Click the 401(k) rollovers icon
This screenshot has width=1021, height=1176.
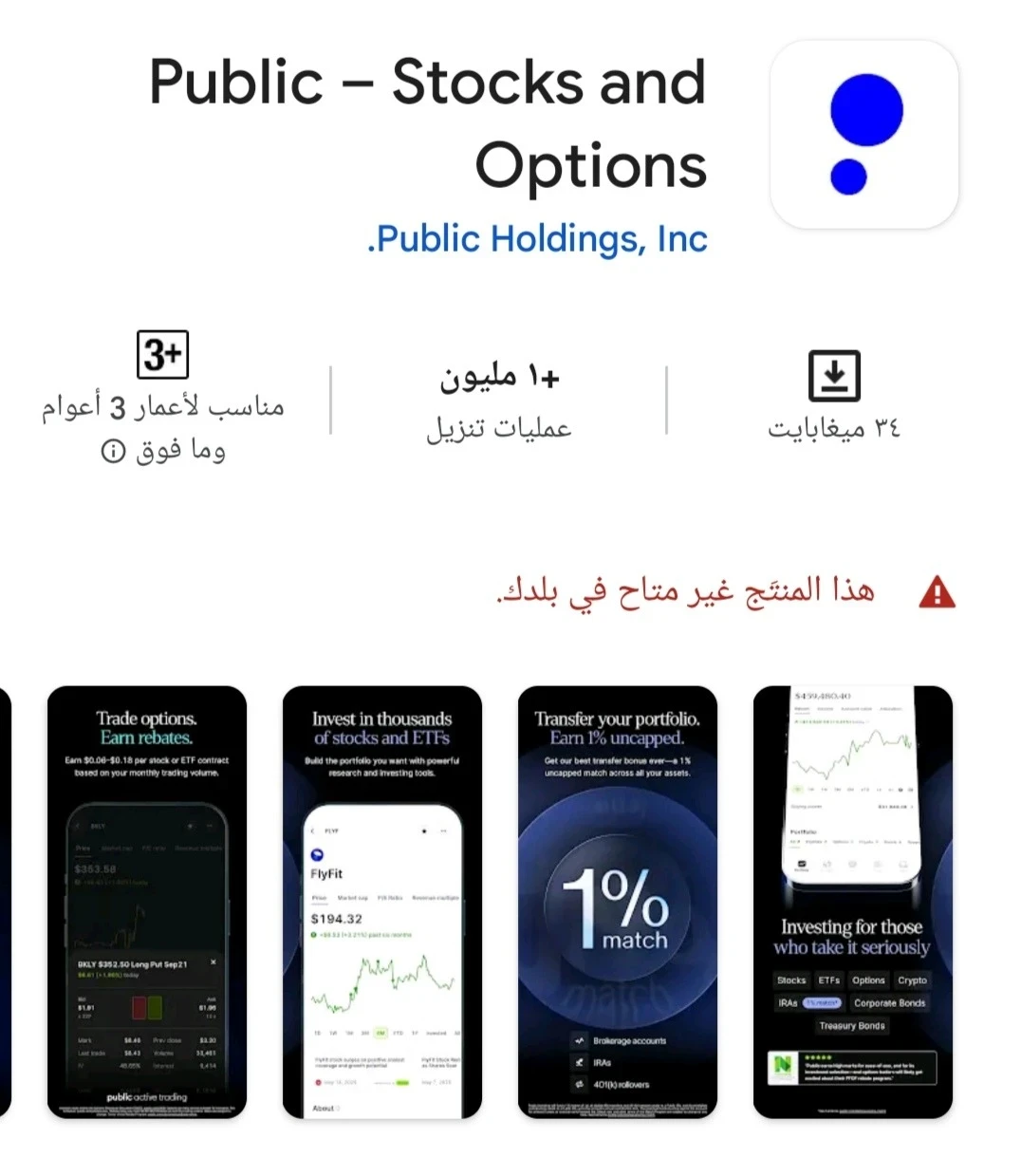(x=580, y=1083)
